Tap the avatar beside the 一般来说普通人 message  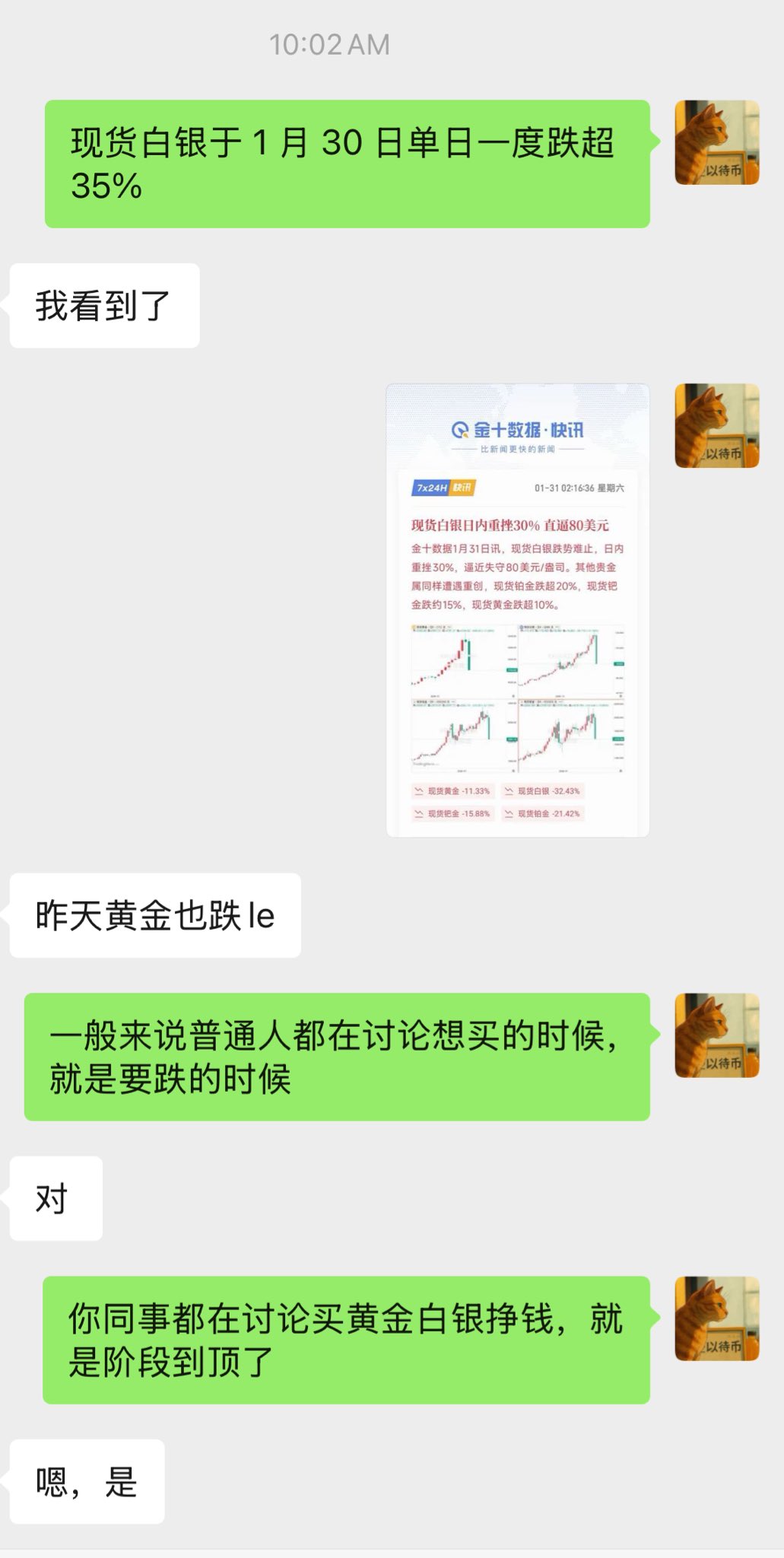[716, 1035]
